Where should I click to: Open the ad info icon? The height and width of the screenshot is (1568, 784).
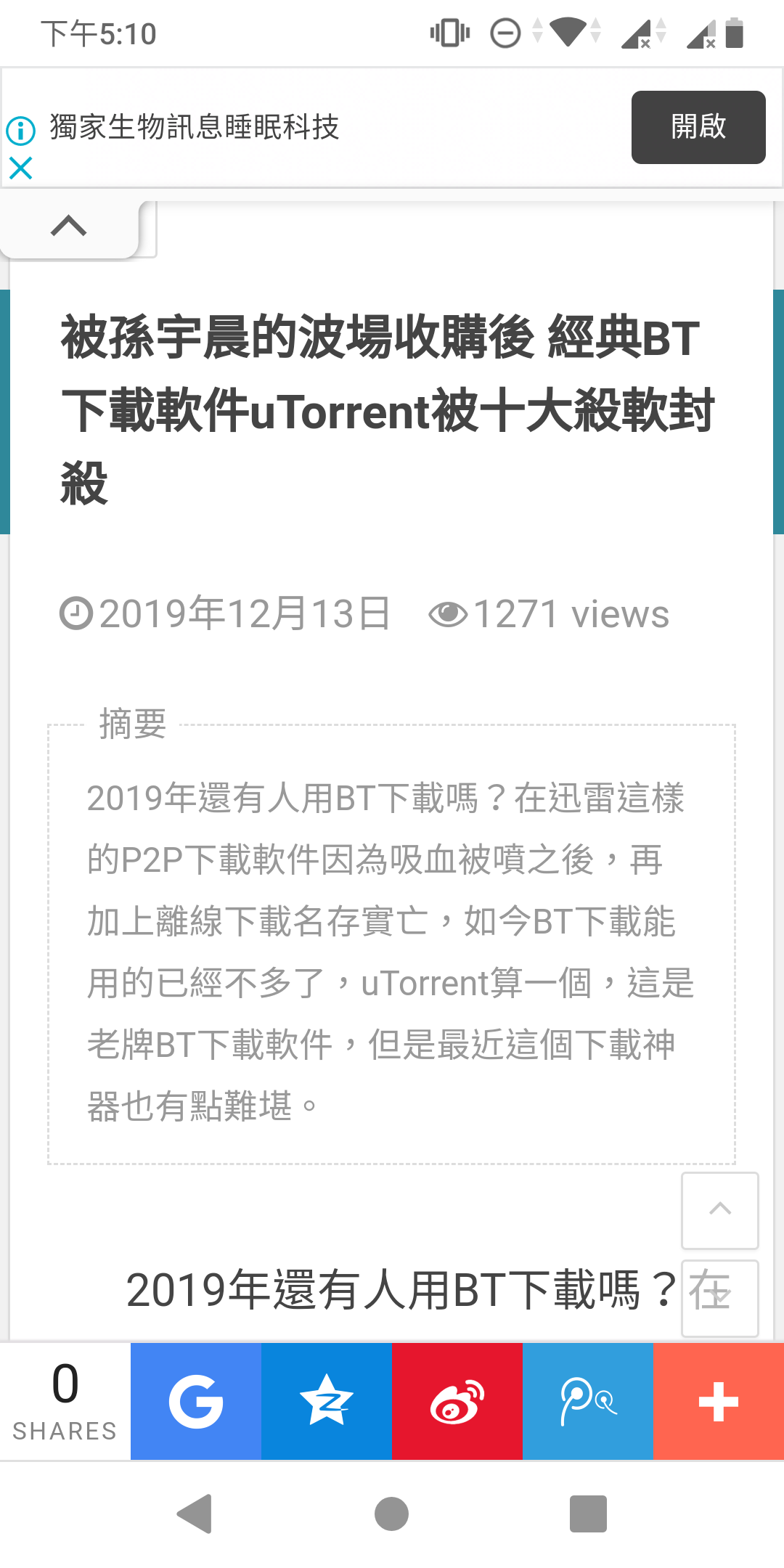coord(20,131)
